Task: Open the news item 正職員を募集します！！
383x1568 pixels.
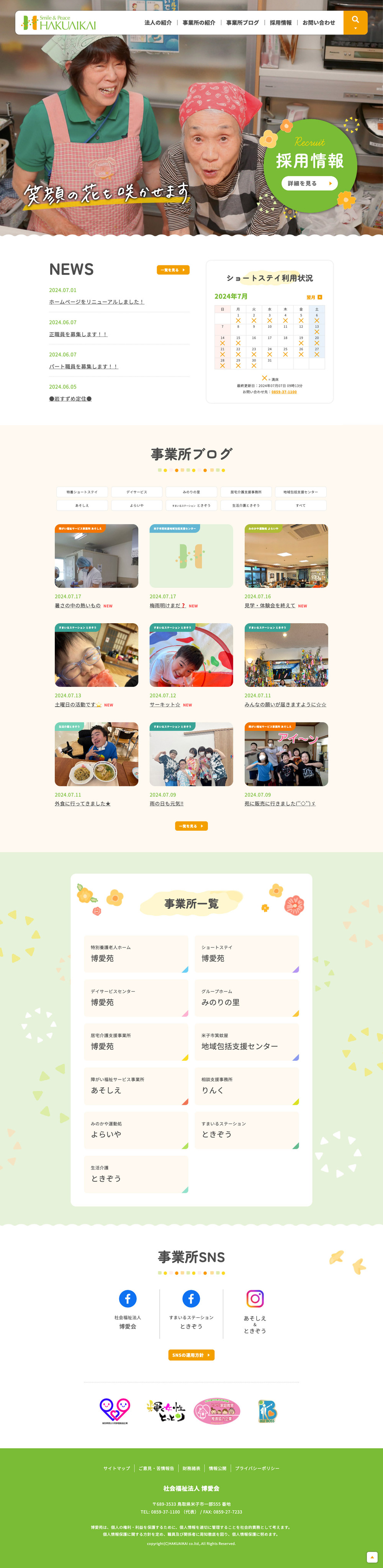Action: pyautogui.click(x=78, y=334)
